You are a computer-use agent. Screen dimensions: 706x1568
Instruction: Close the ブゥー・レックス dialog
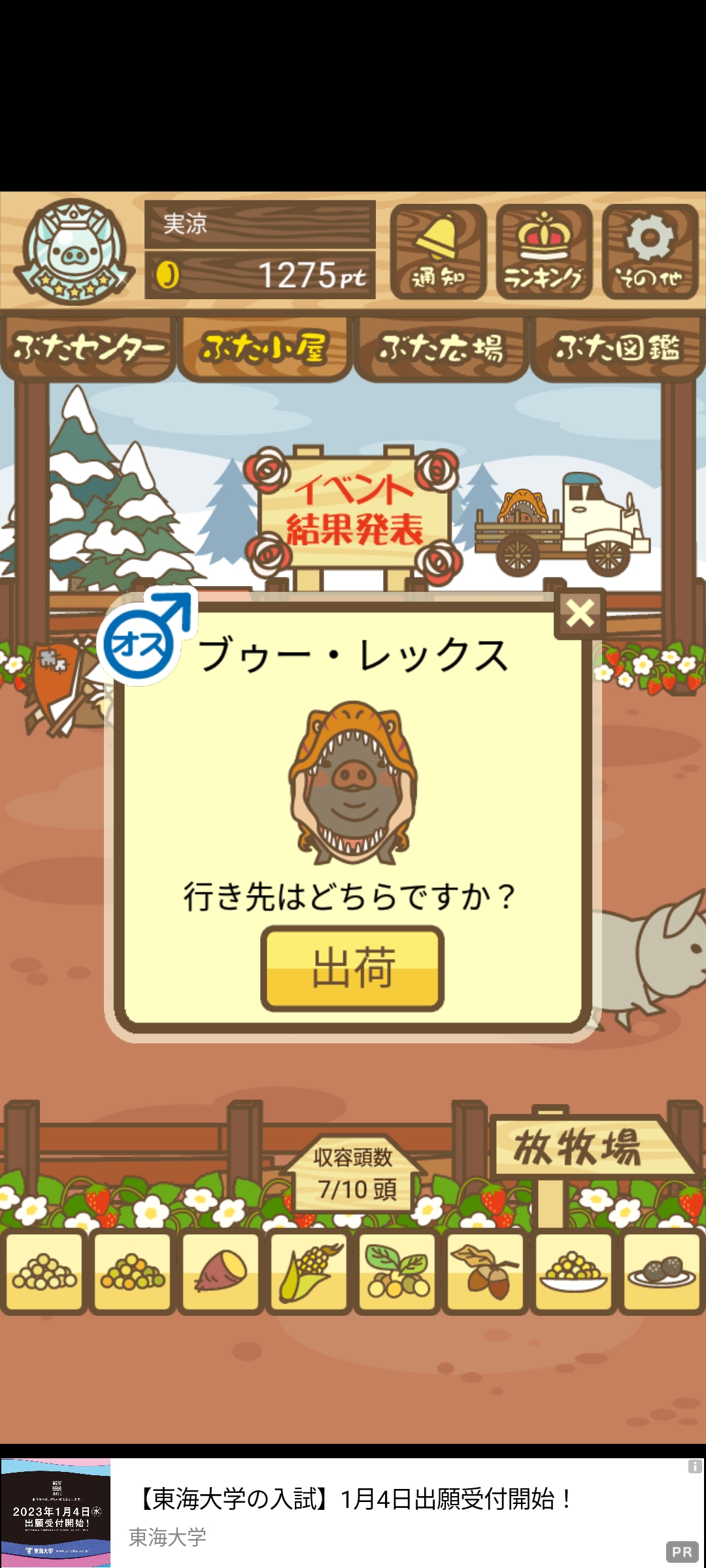pyautogui.click(x=580, y=613)
